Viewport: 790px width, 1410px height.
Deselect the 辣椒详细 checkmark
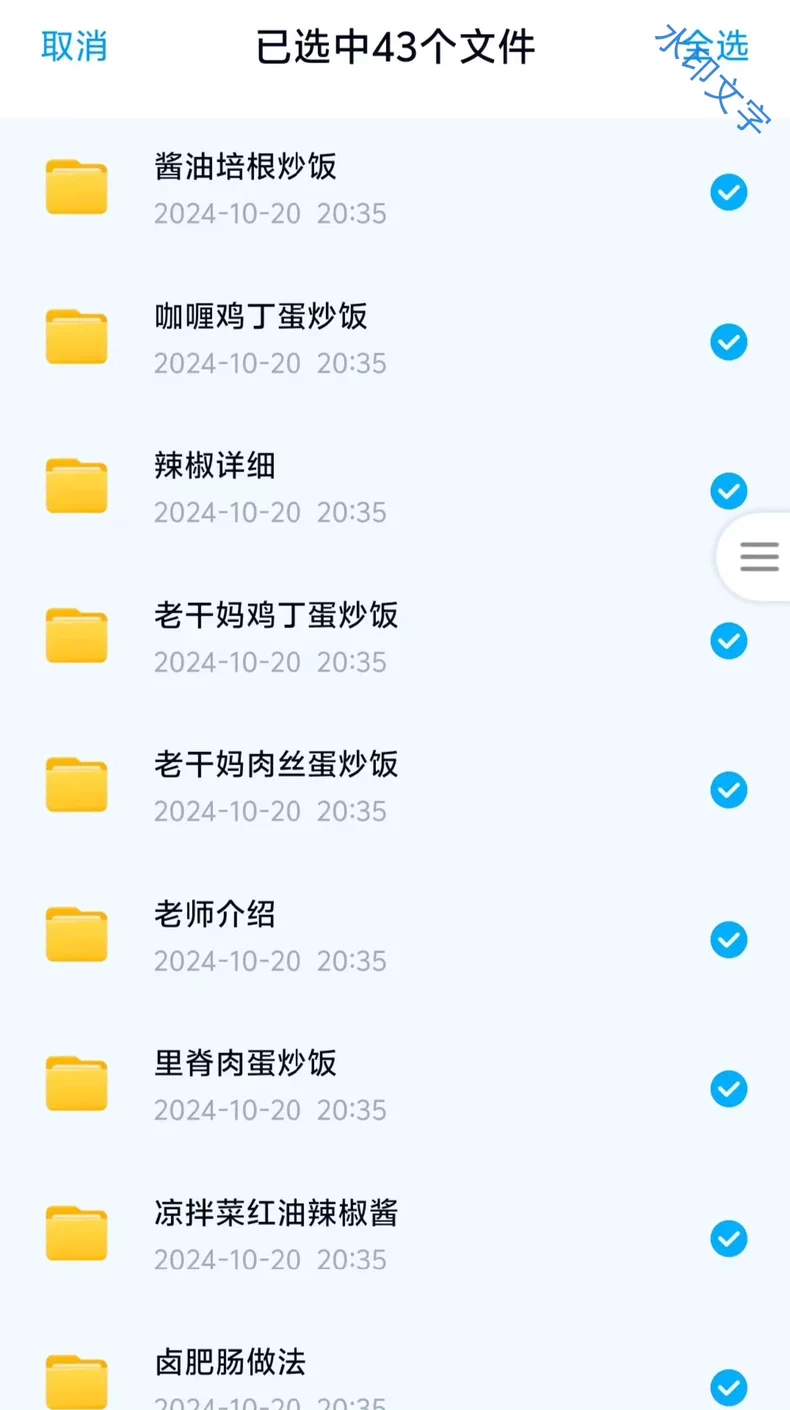[729, 491]
